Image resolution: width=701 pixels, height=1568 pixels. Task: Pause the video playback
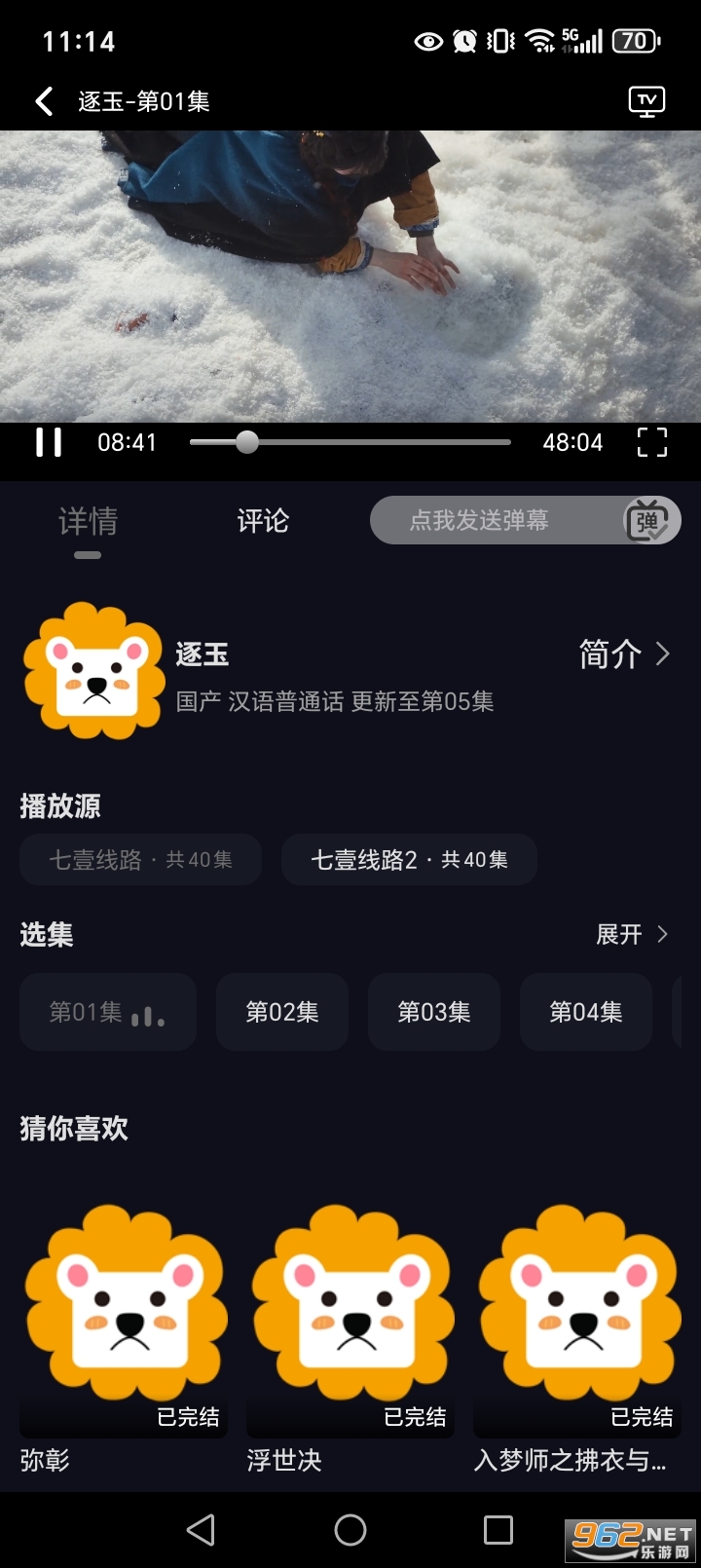[49, 442]
